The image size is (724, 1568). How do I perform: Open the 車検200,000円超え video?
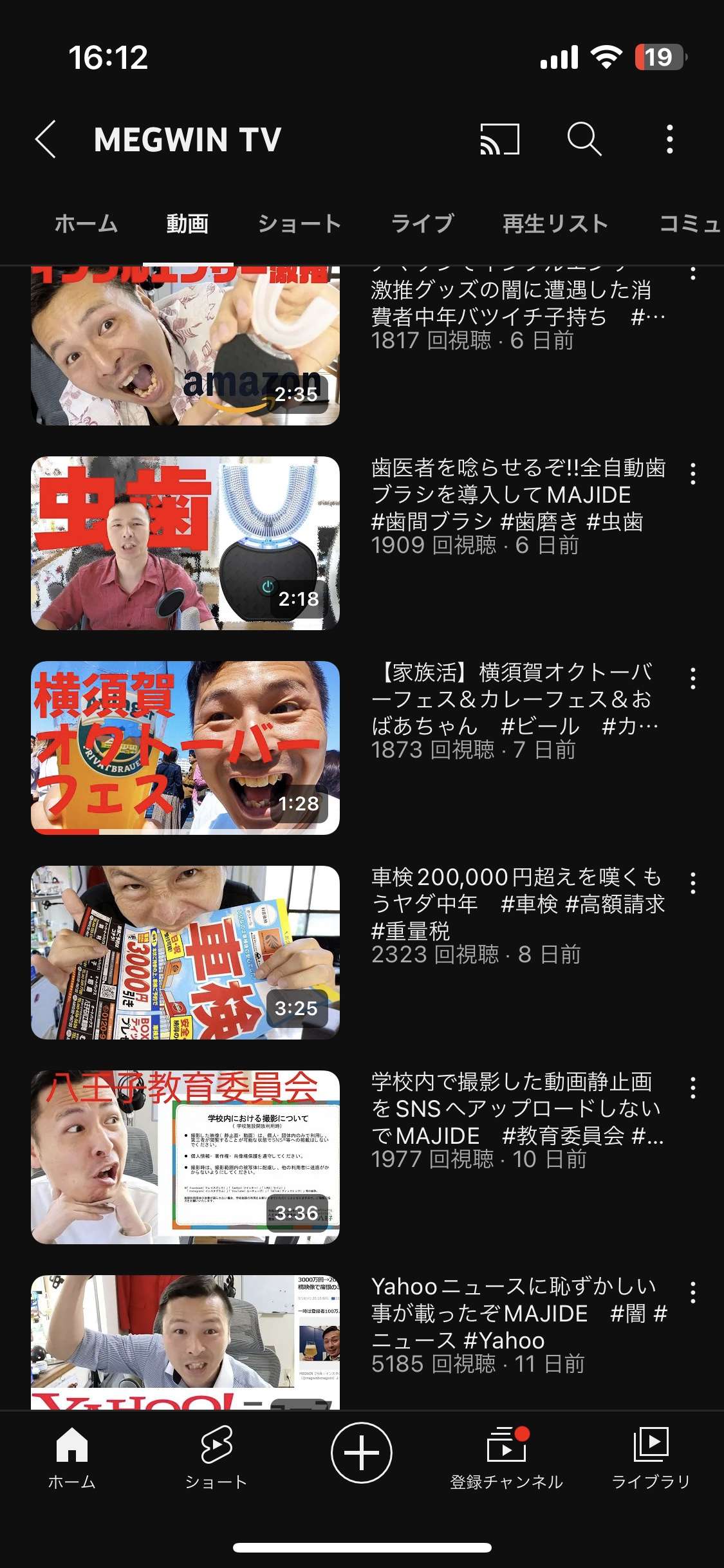coord(185,952)
